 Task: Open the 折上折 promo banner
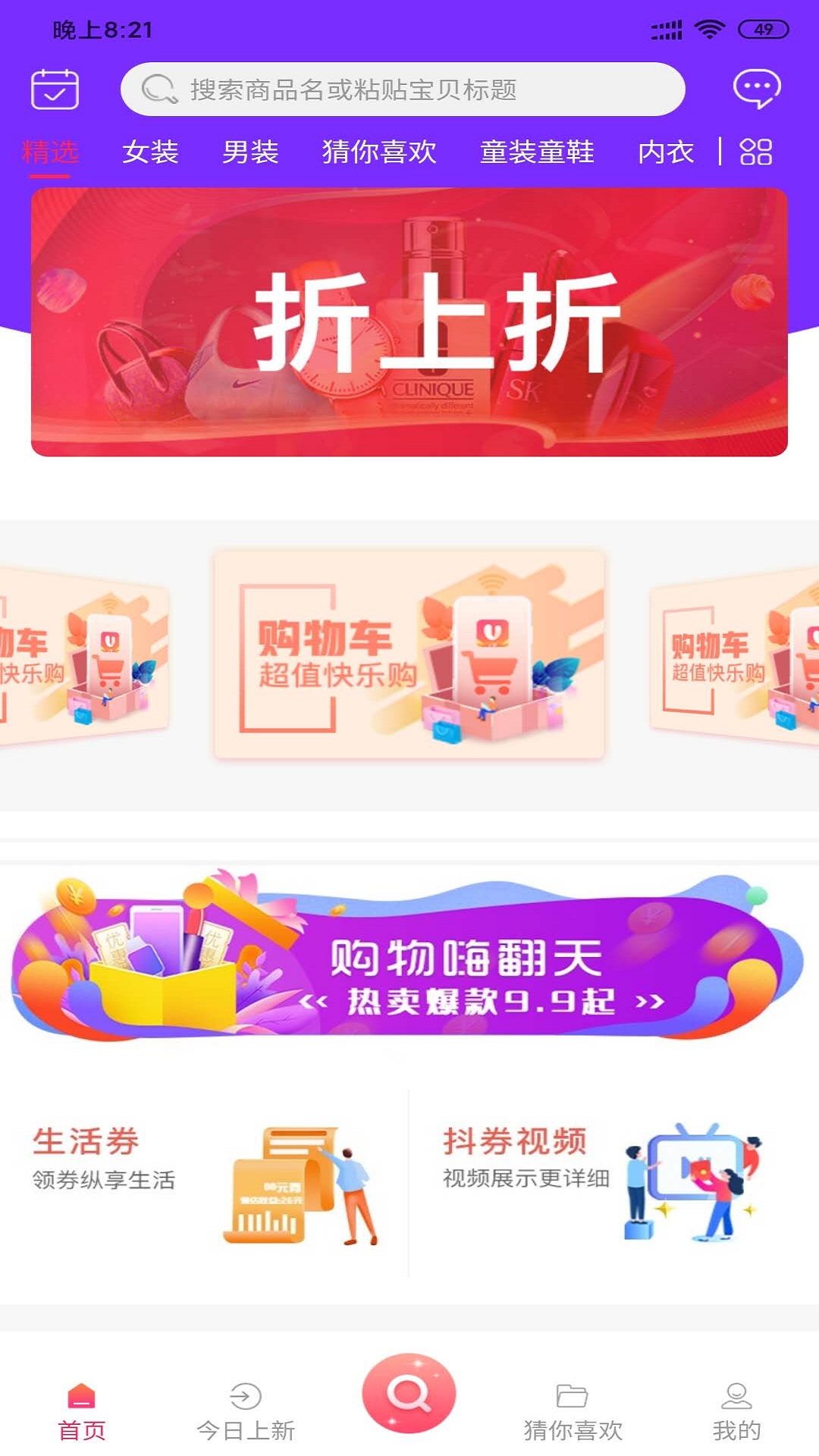[409, 322]
